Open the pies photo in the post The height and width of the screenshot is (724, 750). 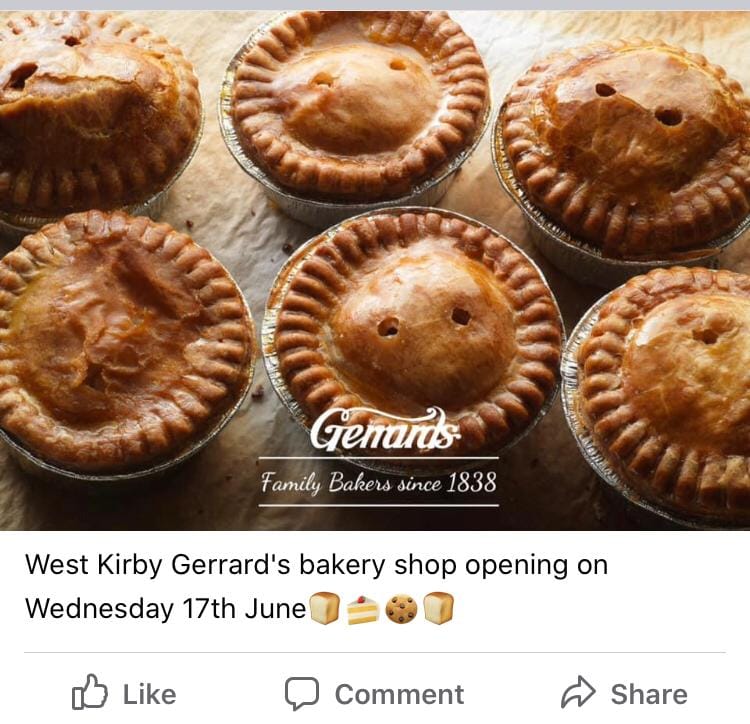[x=375, y=270]
